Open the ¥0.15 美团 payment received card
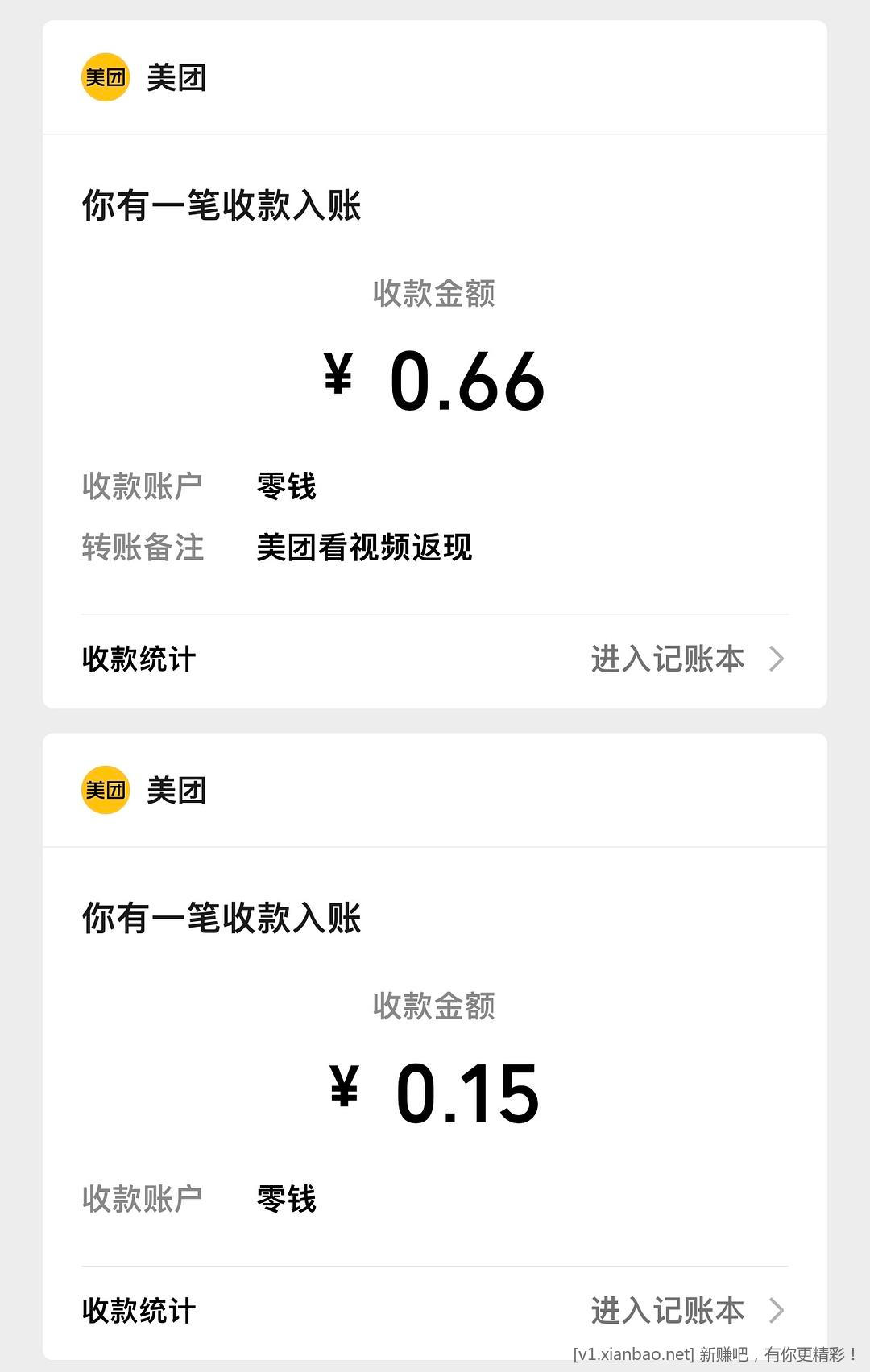This screenshot has height=1372, width=870. (434, 1091)
